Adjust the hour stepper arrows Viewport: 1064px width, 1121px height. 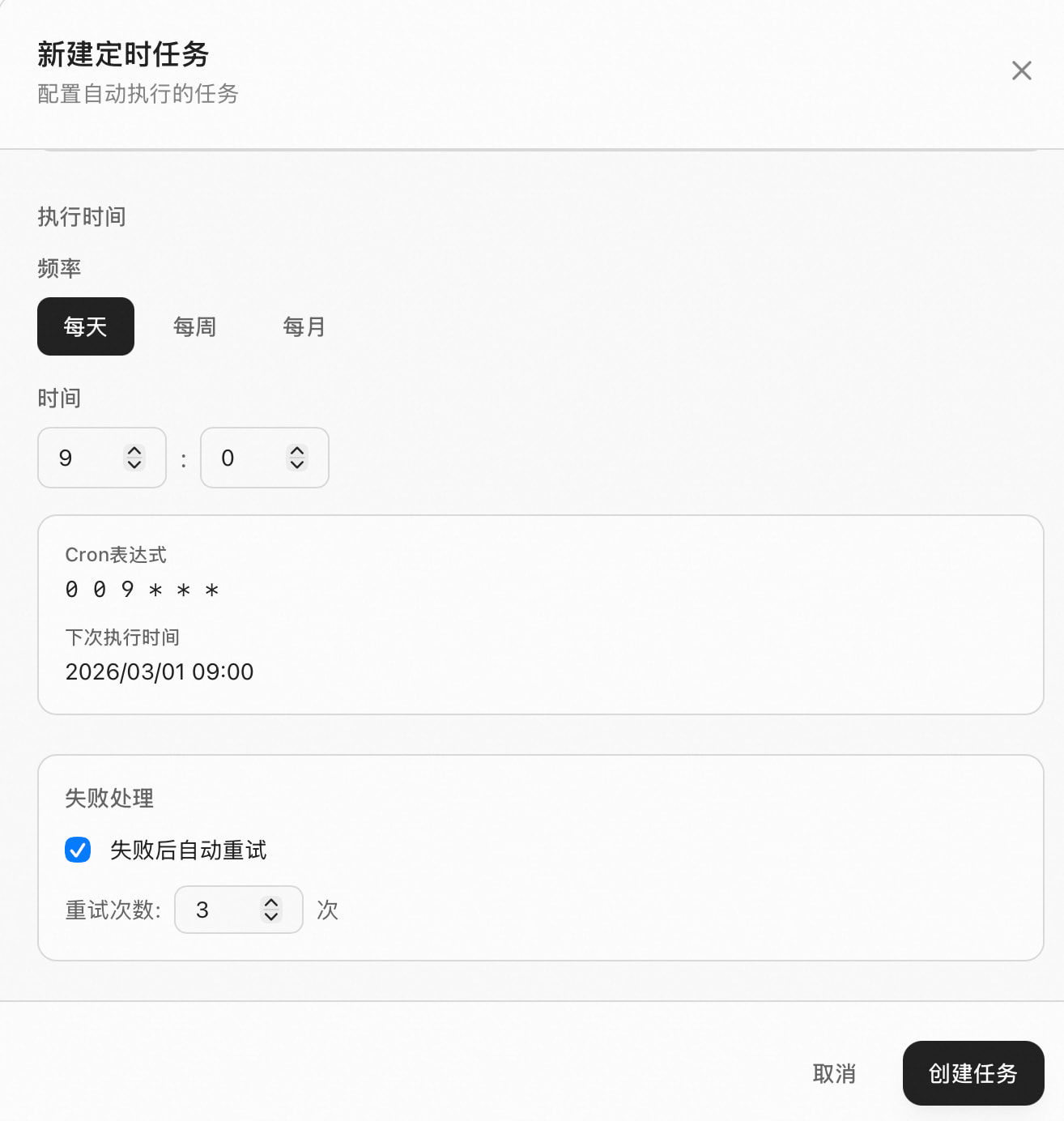(x=134, y=458)
